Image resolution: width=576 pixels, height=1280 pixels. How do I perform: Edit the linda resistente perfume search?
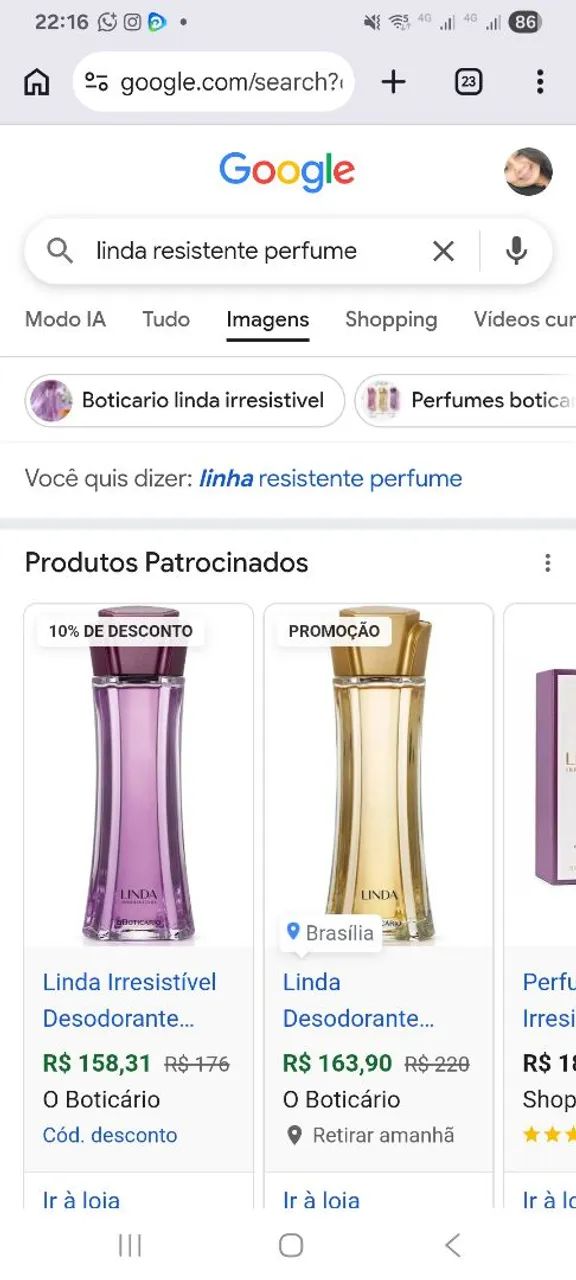coord(226,251)
